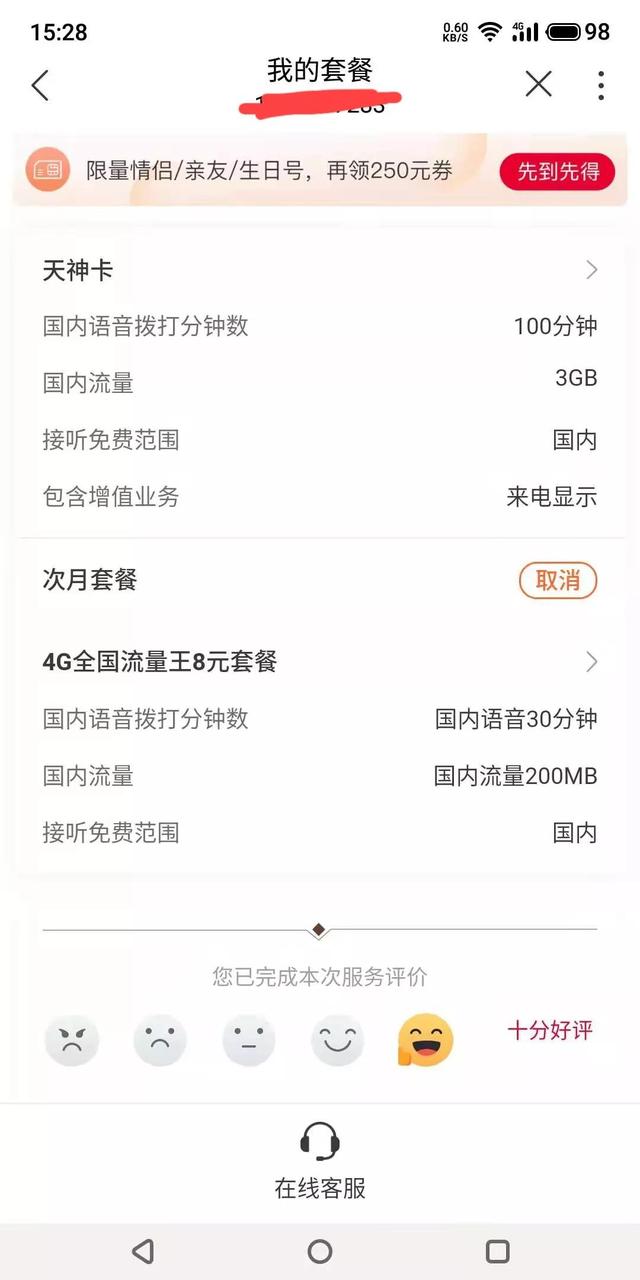Select the smiling face rating

point(337,1041)
